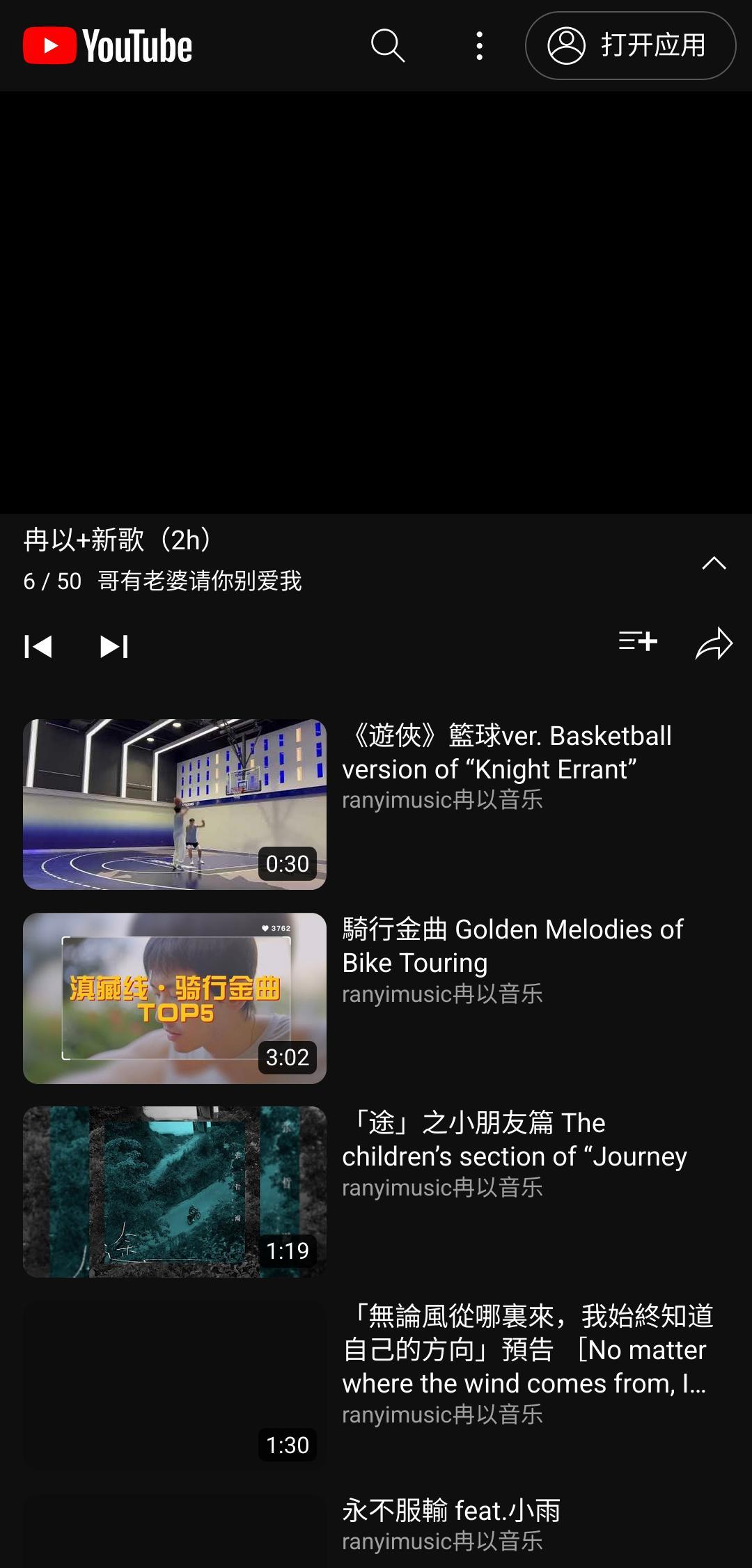Go to YouTube home via the logo

pyautogui.click(x=108, y=46)
